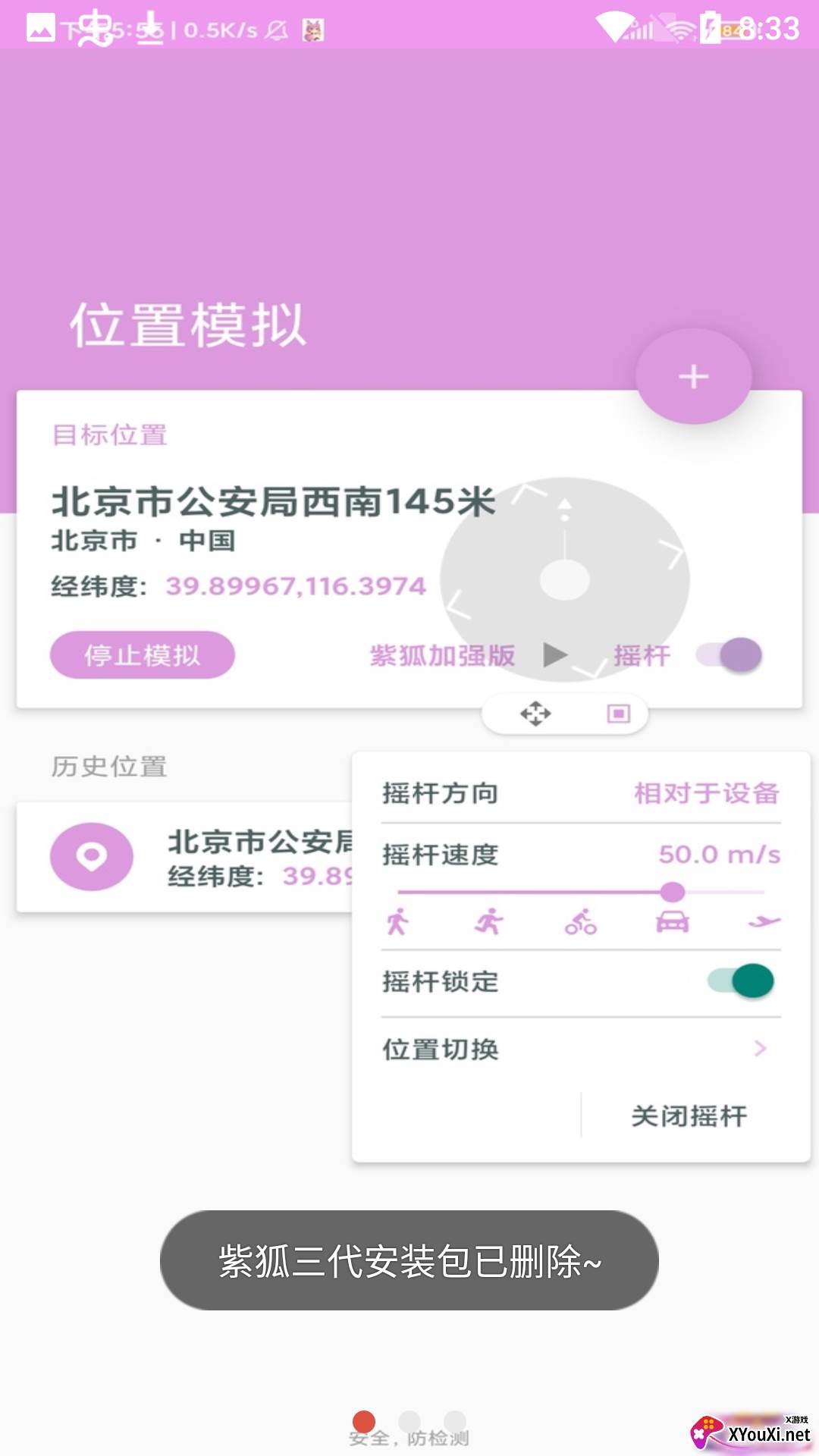Tap the play icon beside 紫狐加强版
The image size is (819, 1456).
(x=555, y=654)
